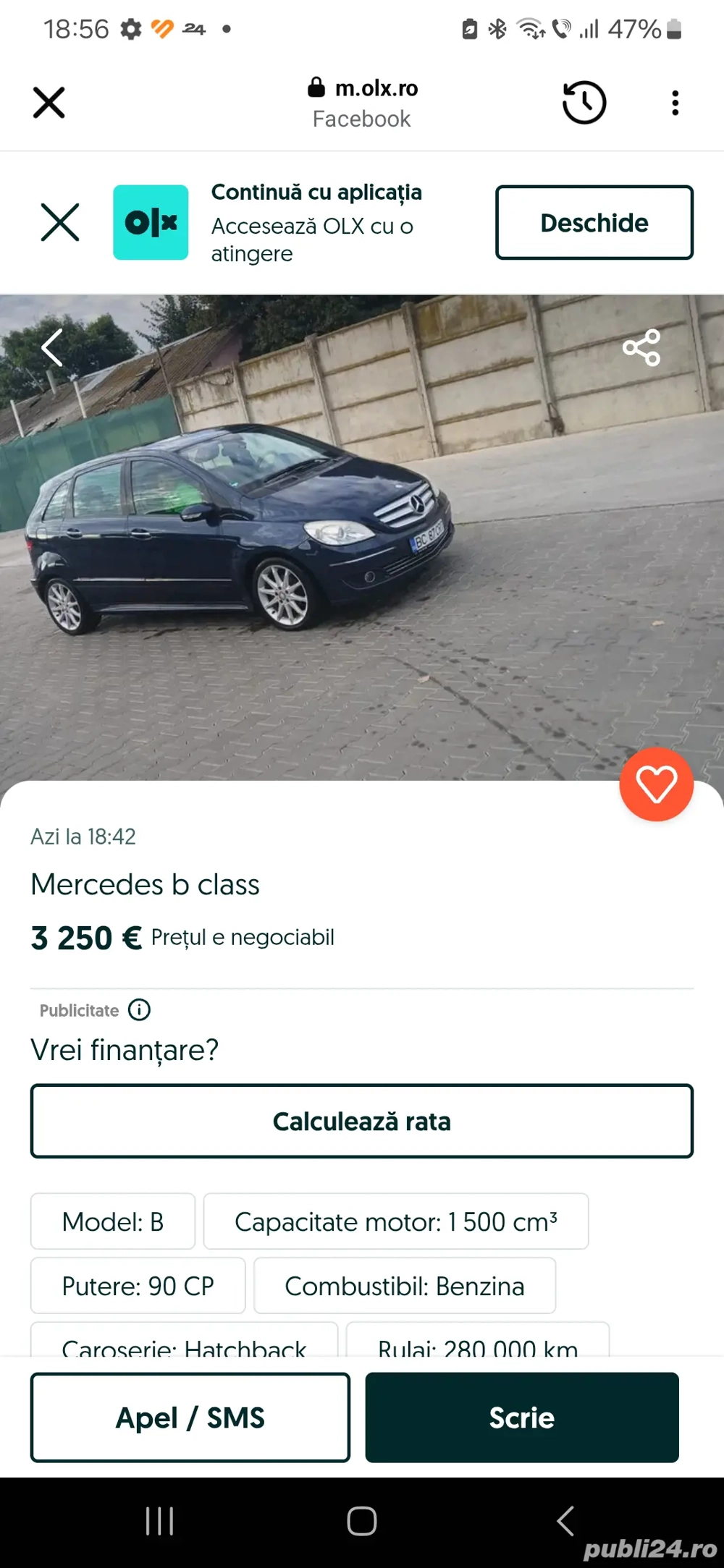
Task: Tap the recent apps navigation control
Action: (159, 1520)
